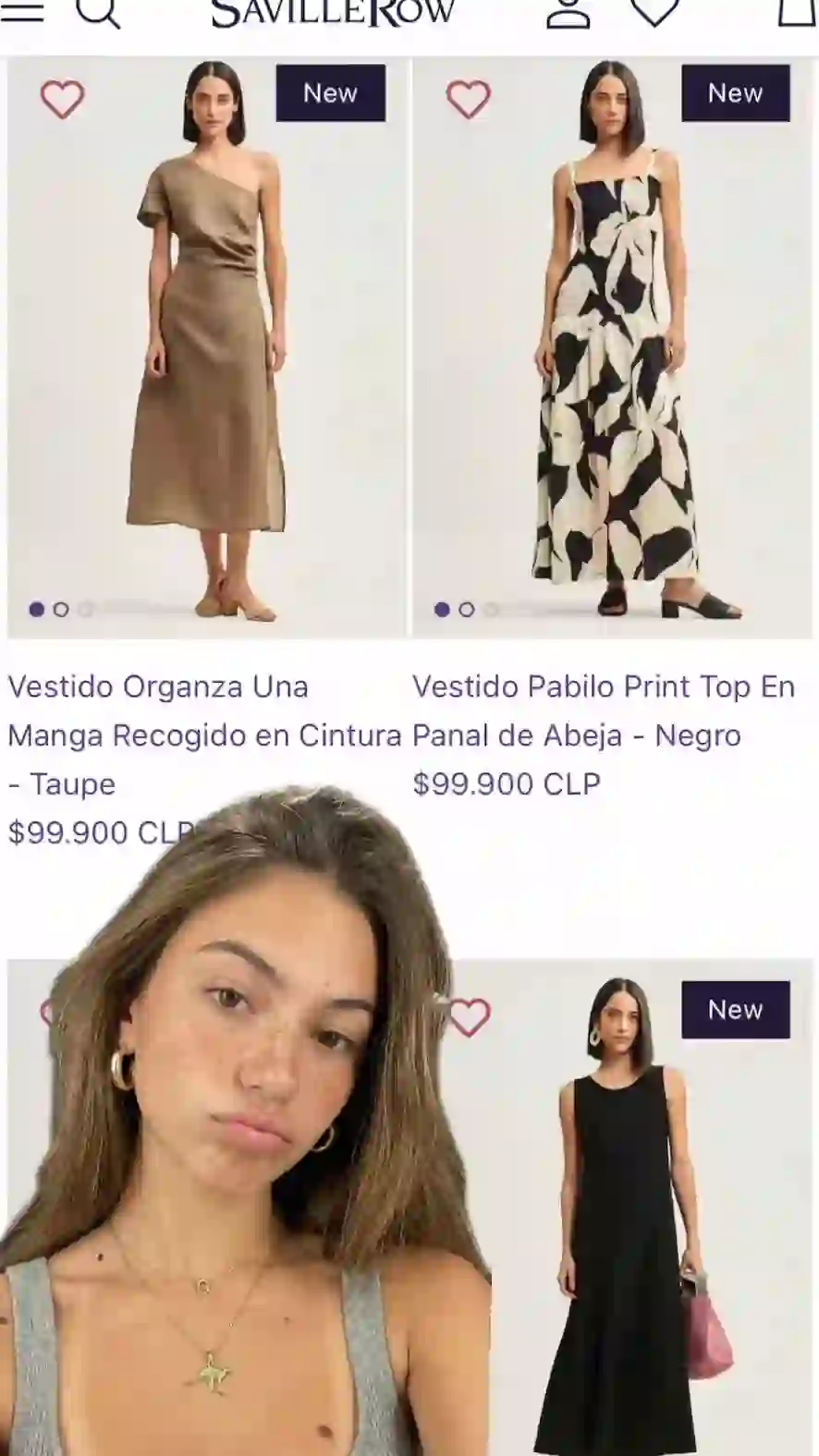Open the shopping bag

(797, 12)
